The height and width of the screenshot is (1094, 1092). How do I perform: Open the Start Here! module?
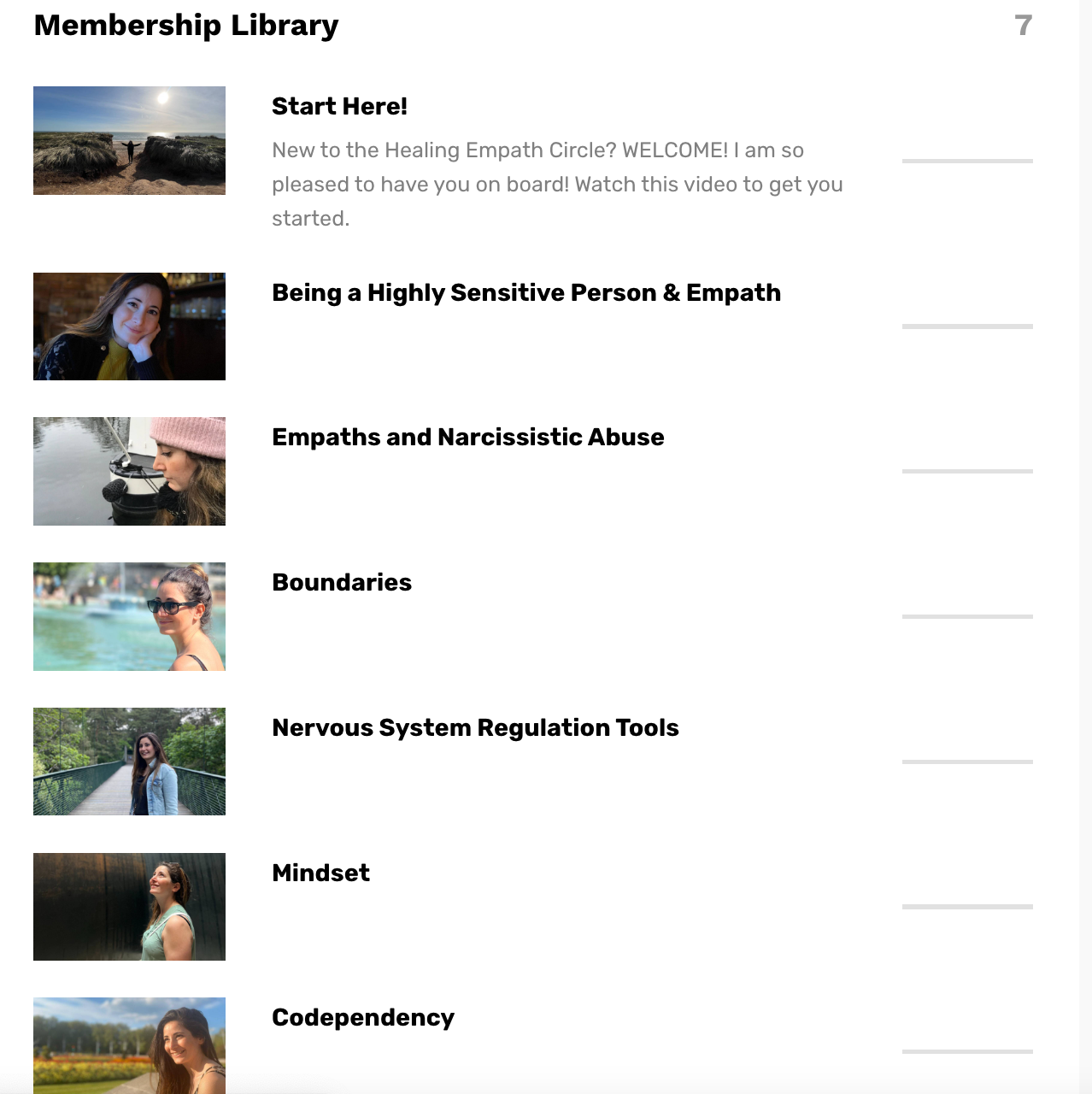click(x=339, y=107)
